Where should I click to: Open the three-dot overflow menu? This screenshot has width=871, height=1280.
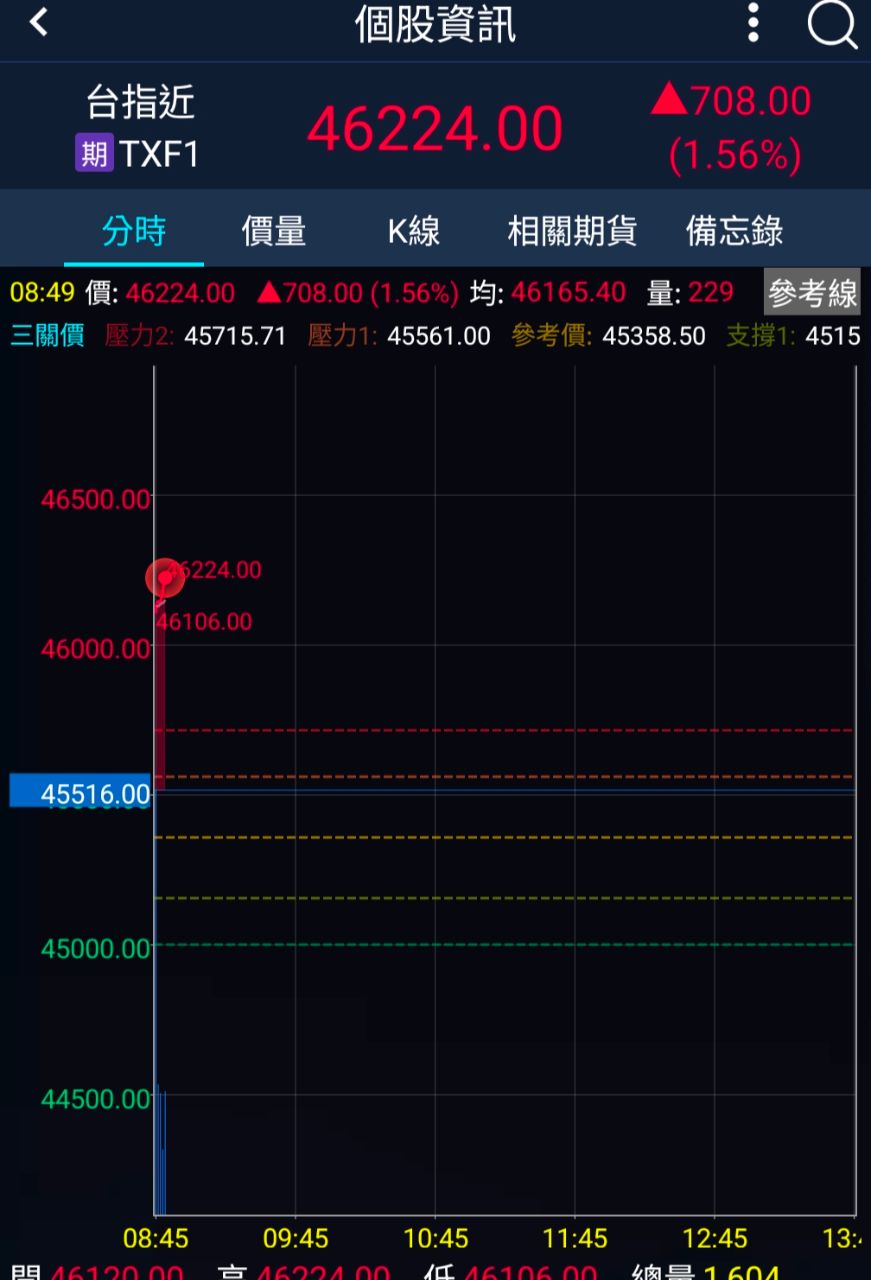click(x=753, y=22)
